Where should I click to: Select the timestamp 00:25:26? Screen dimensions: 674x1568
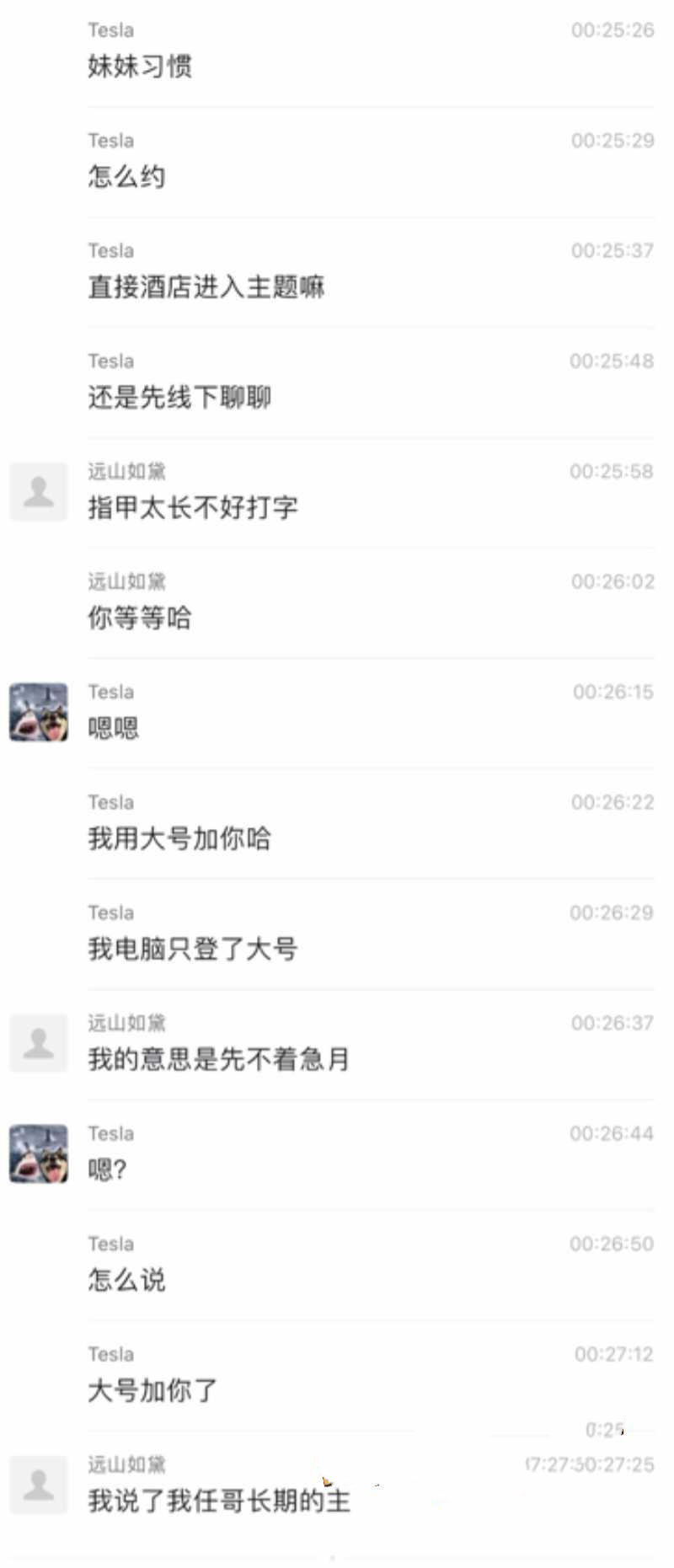[x=612, y=29]
